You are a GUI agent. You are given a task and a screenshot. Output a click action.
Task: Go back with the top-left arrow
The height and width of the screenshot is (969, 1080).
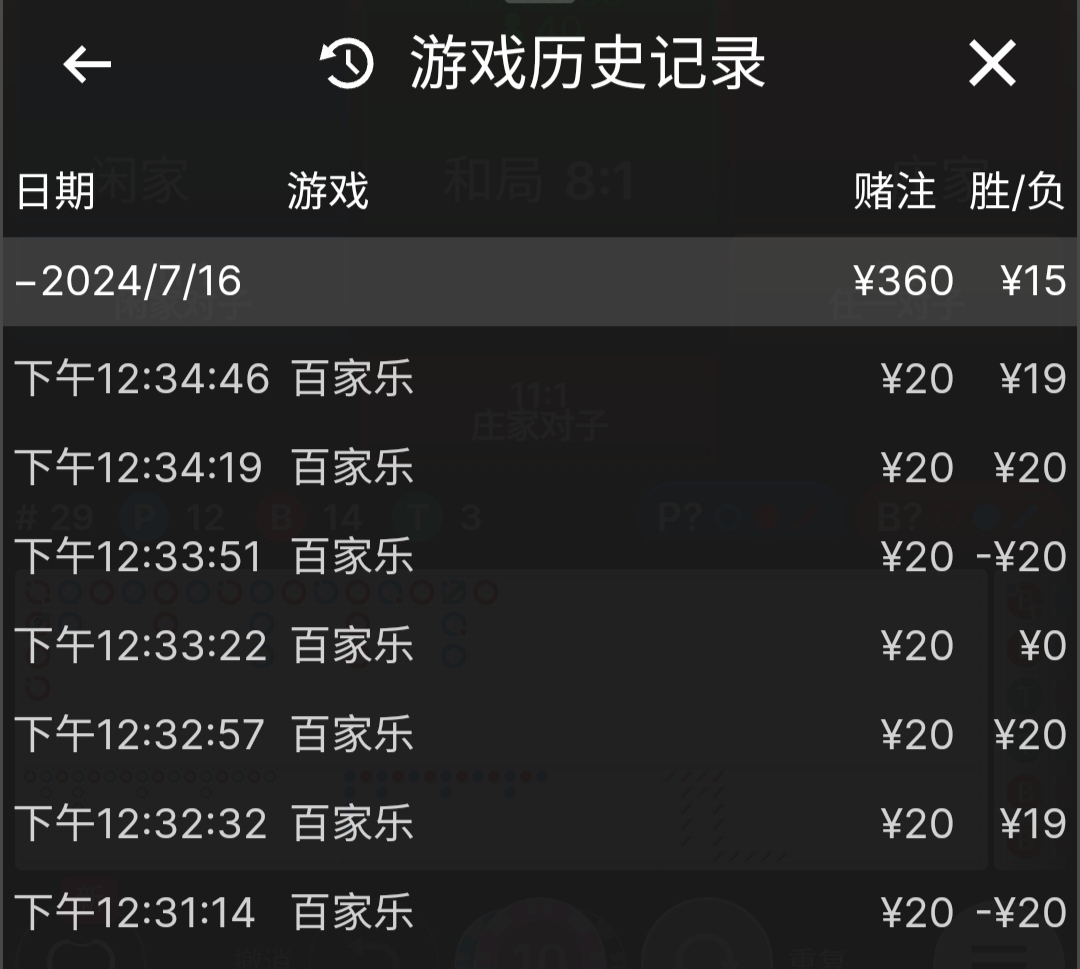pyautogui.click(x=87, y=65)
